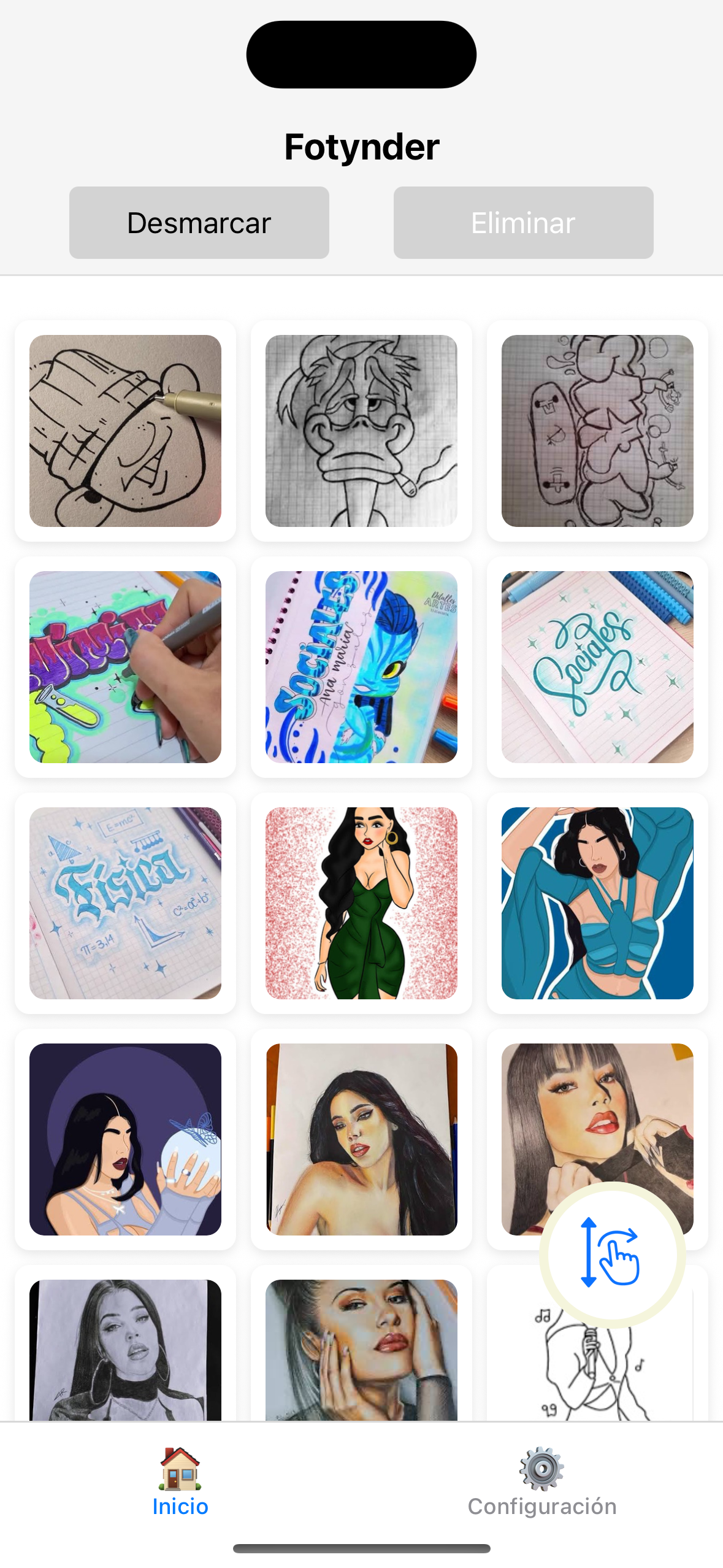Open the colored pencil portrait with long hair

coord(361,1139)
